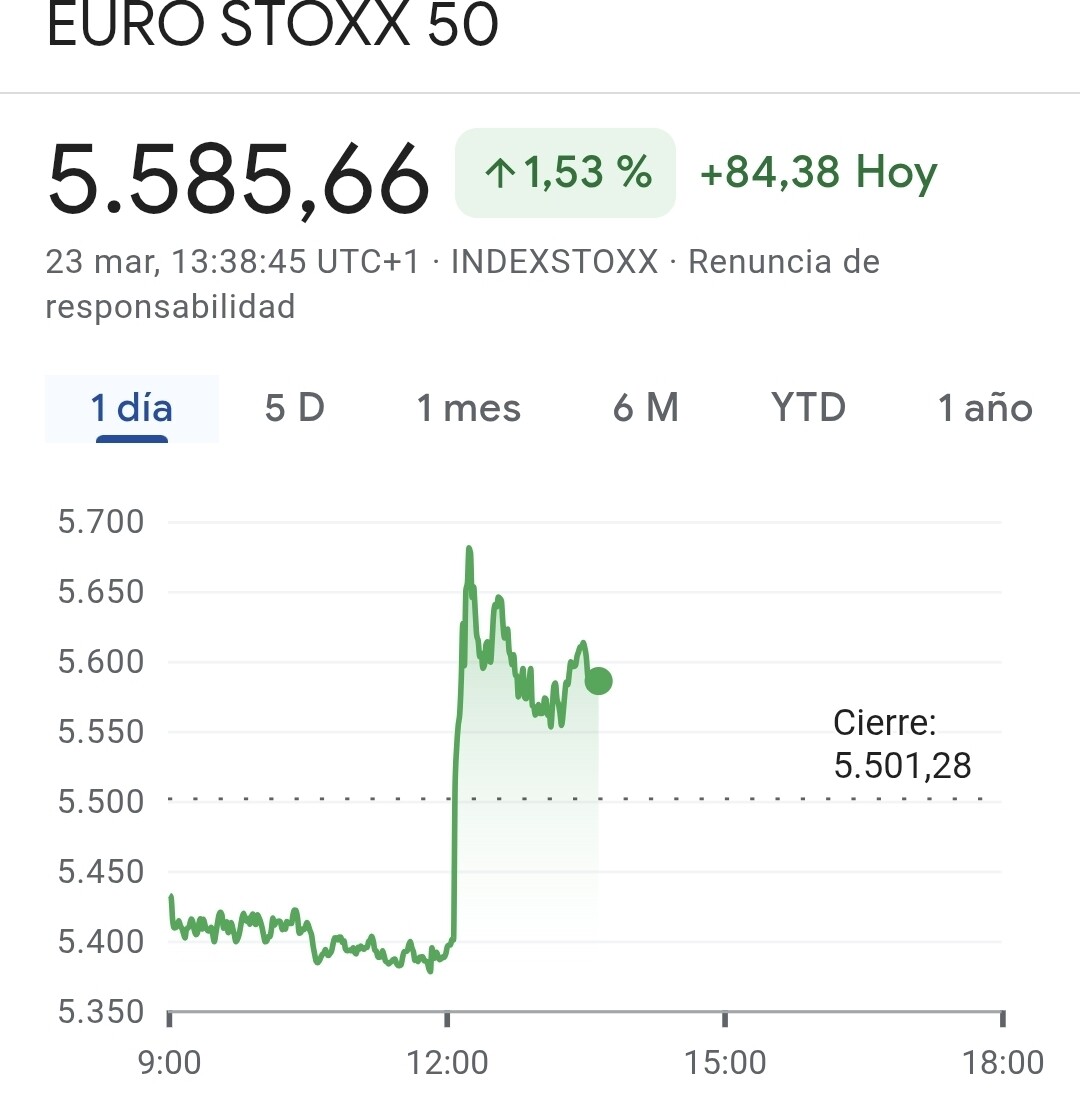View the YTD chart range

[x=808, y=408]
